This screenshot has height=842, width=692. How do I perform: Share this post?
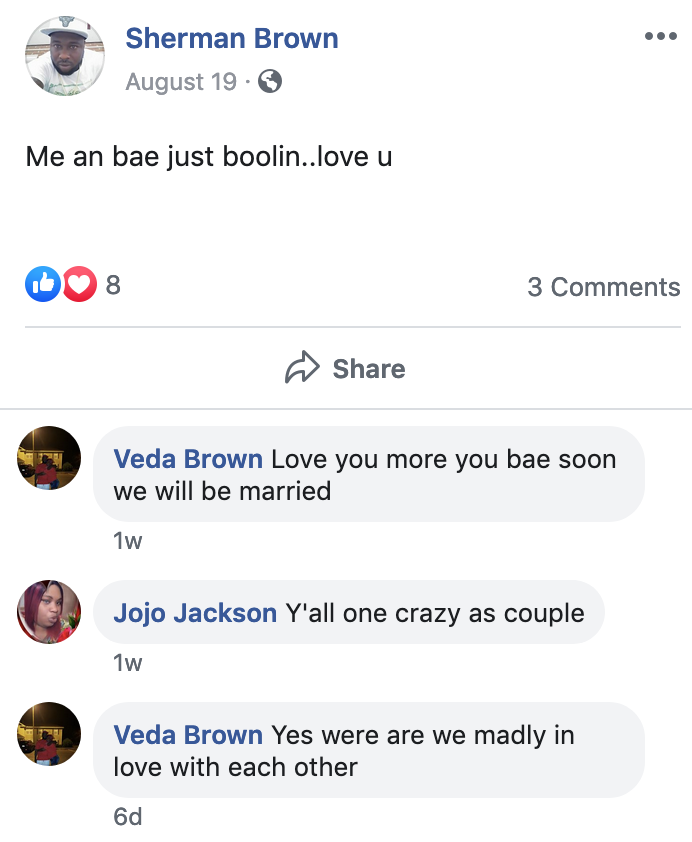(346, 369)
